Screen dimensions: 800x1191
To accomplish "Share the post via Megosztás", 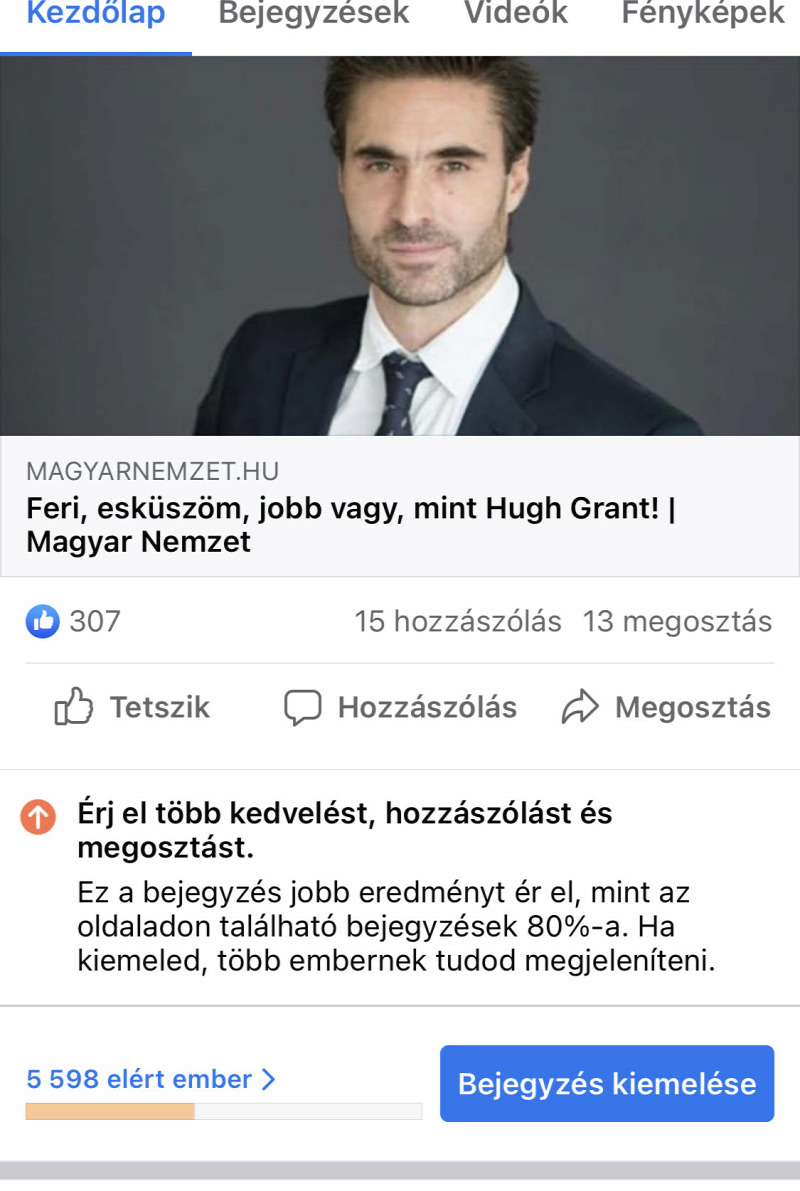I will [666, 708].
